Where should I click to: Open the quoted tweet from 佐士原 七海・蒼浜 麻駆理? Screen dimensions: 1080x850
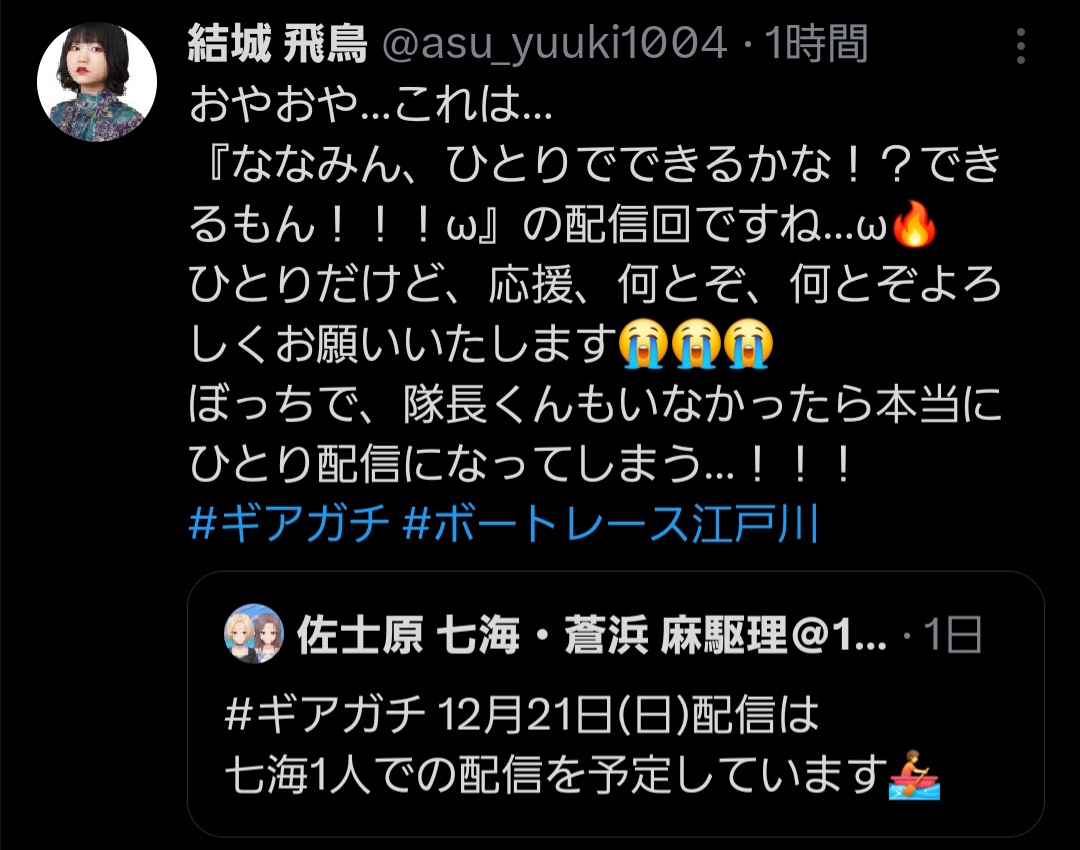[615, 735]
